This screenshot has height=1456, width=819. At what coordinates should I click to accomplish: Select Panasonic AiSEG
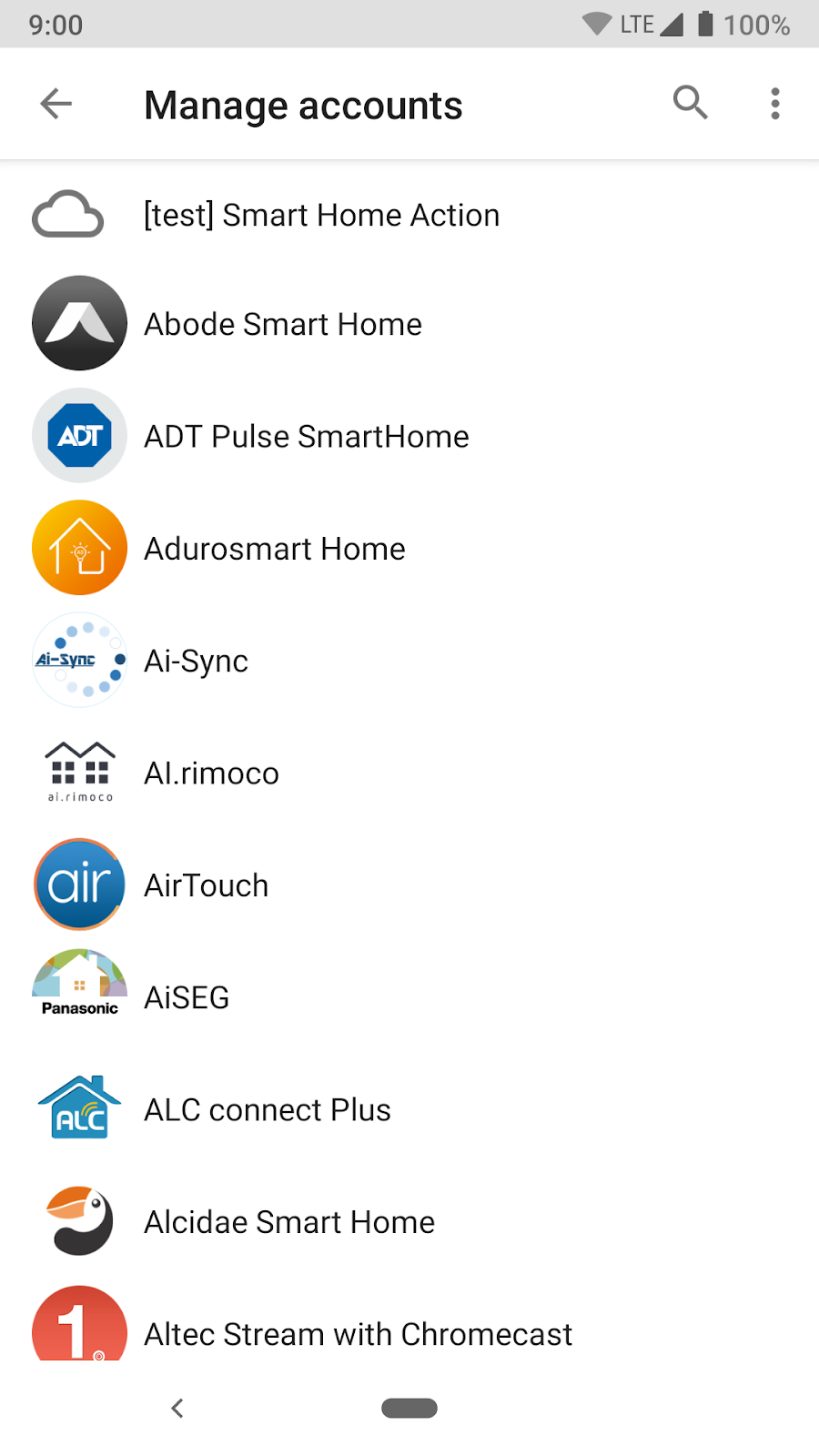[x=187, y=997]
